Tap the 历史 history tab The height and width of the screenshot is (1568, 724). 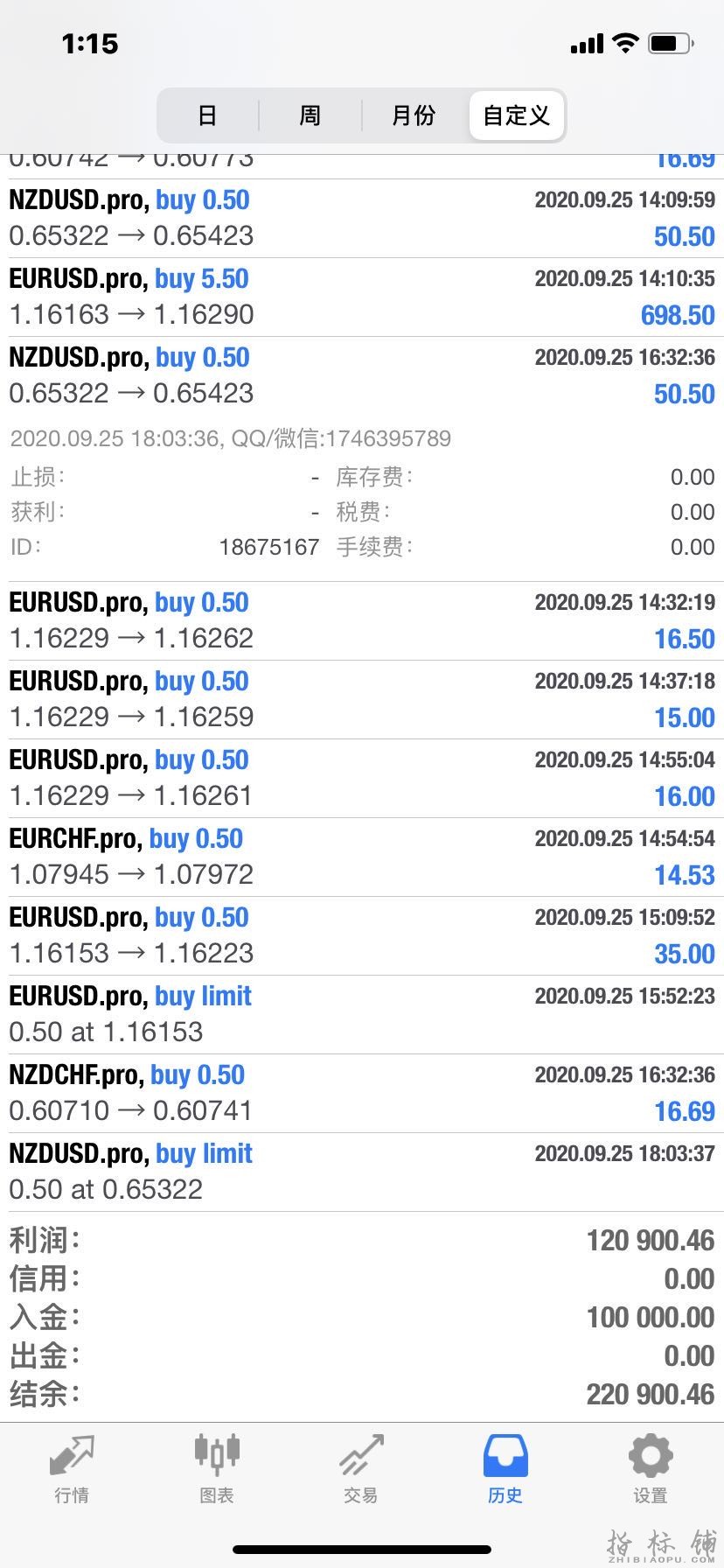505,1470
